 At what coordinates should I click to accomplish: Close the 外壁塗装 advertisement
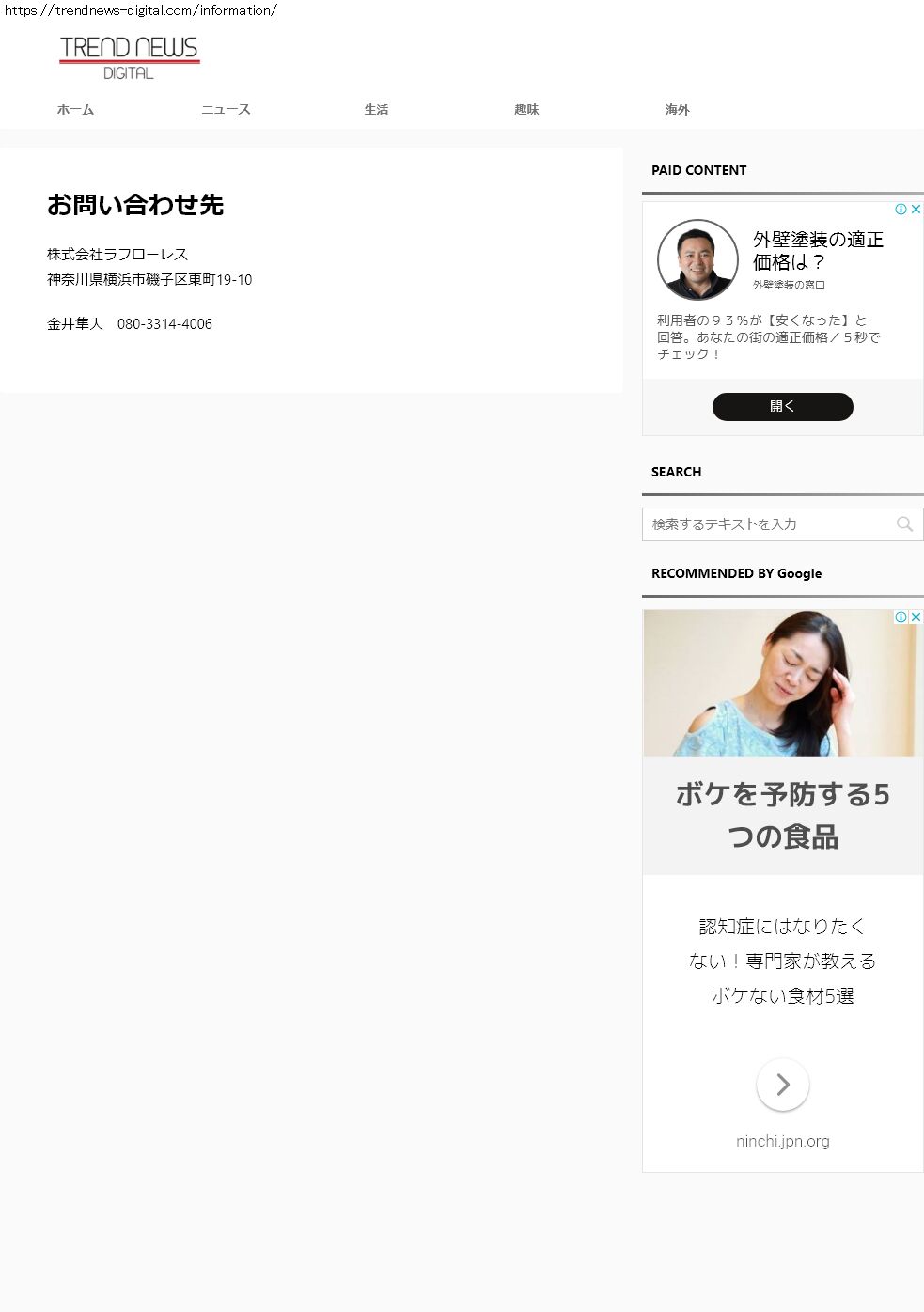tap(916, 210)
